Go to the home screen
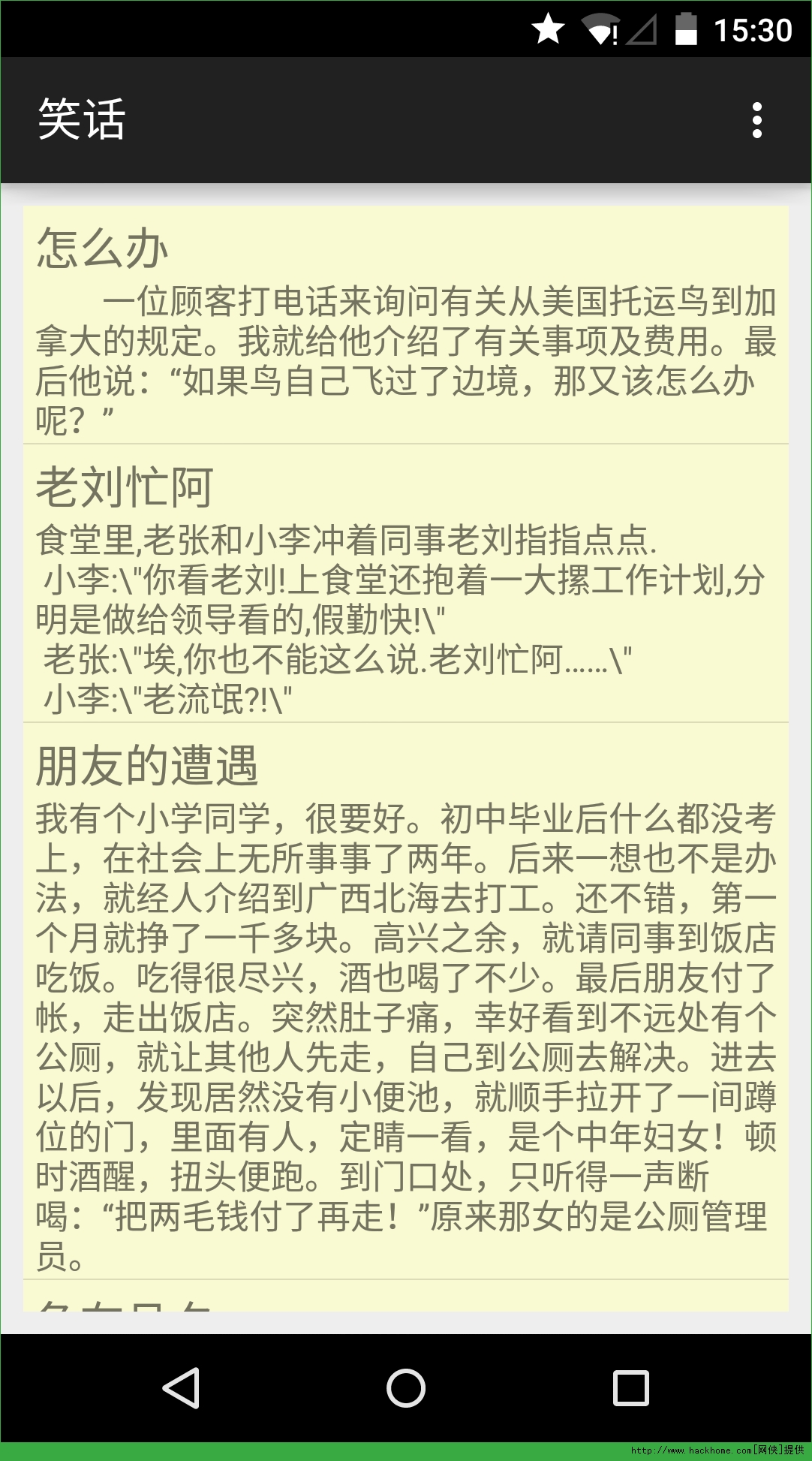The image size is (812, 1461). (405, 1387)
